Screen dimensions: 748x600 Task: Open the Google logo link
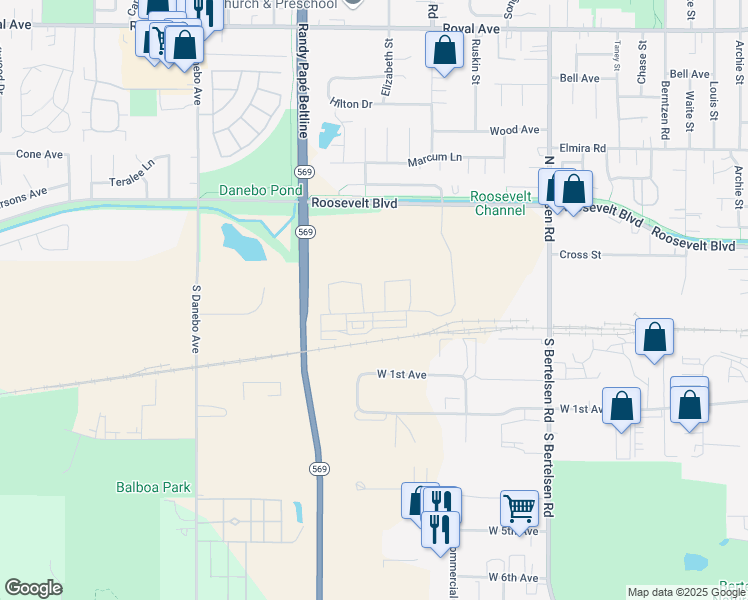coord(33,588)
